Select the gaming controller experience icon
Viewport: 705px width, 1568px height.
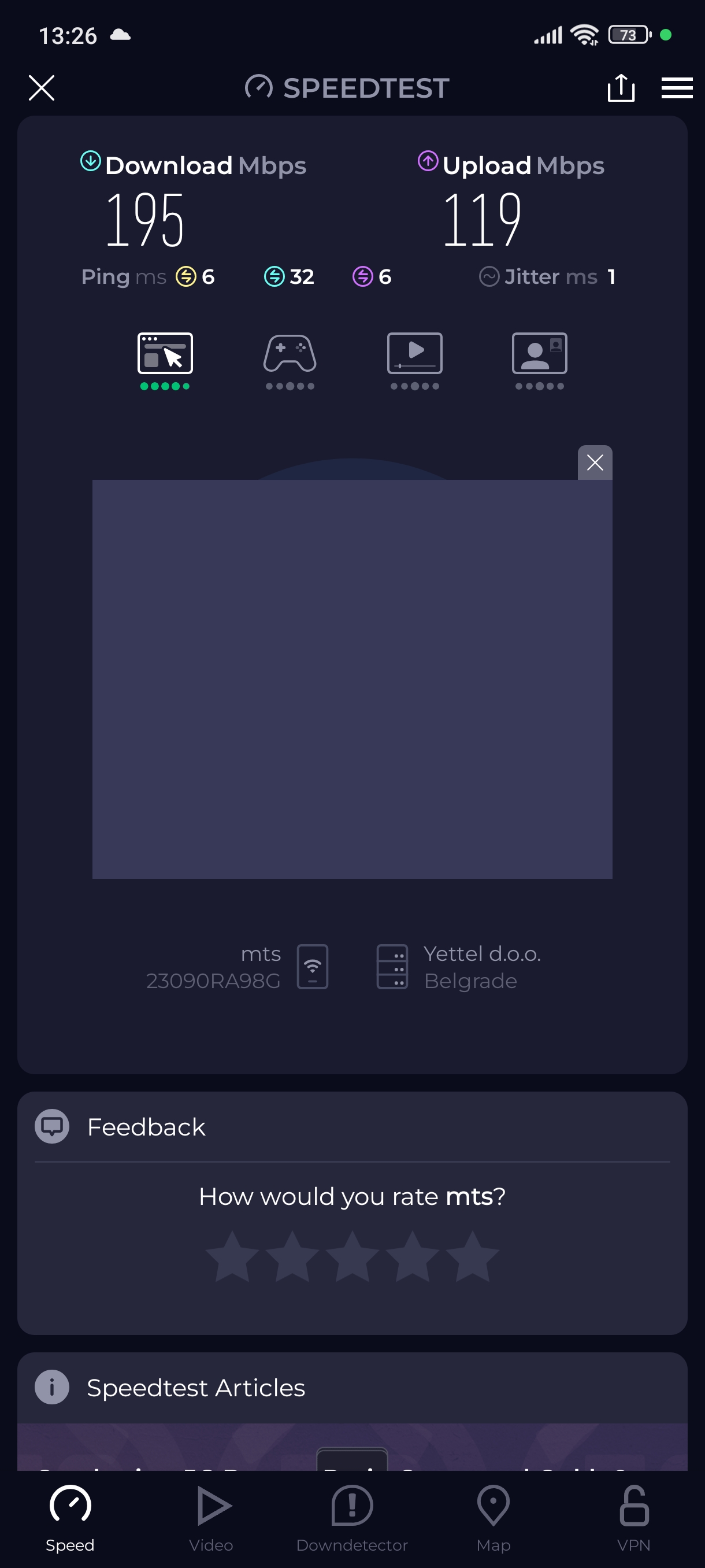point(290,354)
